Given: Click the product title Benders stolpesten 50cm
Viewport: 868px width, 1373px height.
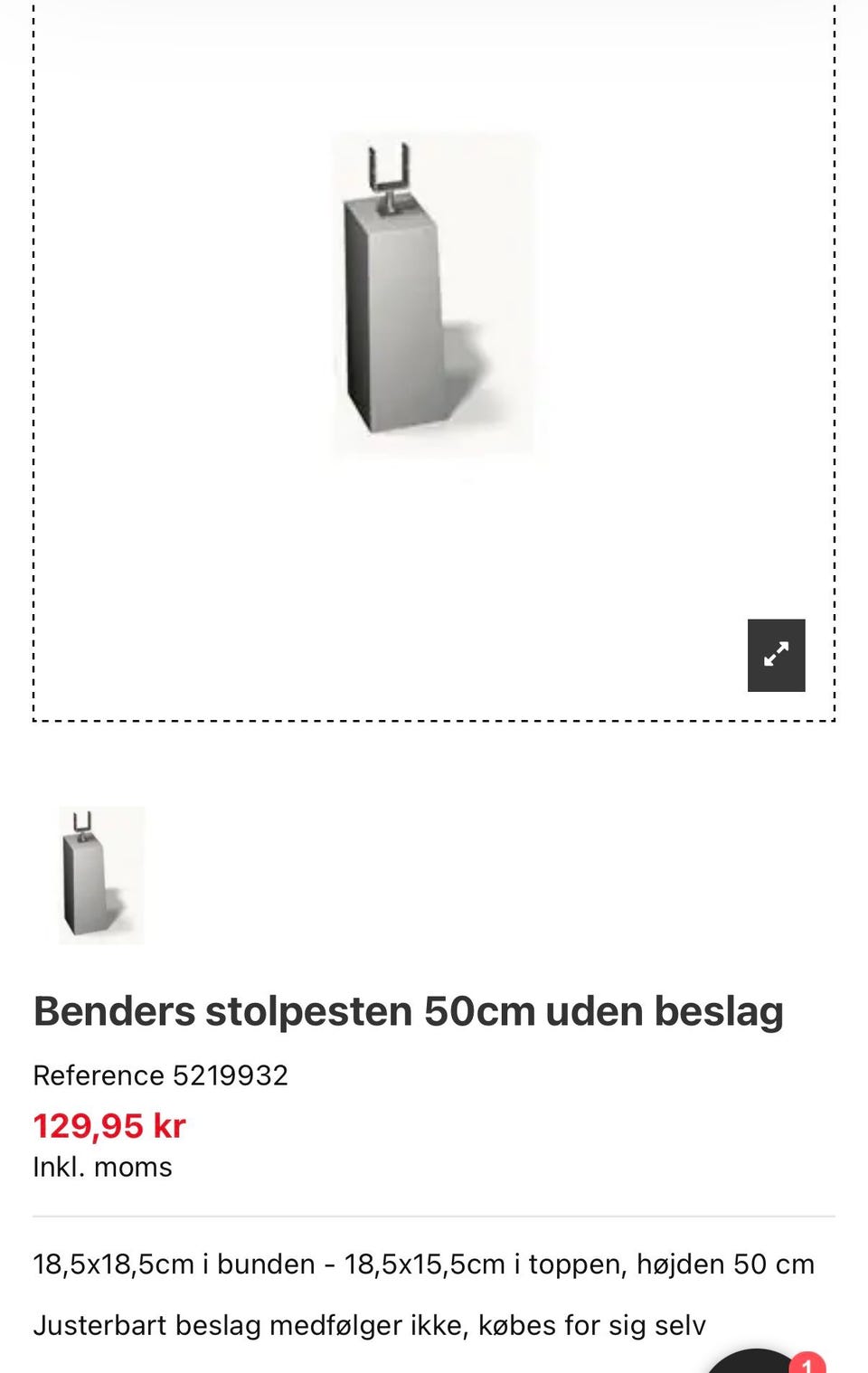Looking at the screenshot, I should (x=407, y=1010).
